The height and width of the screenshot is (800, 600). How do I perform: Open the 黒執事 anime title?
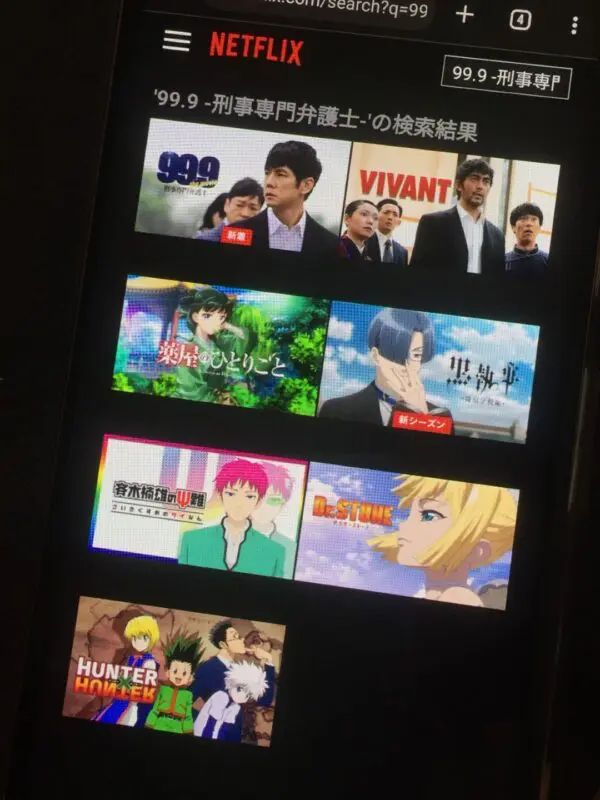point(430,370)
